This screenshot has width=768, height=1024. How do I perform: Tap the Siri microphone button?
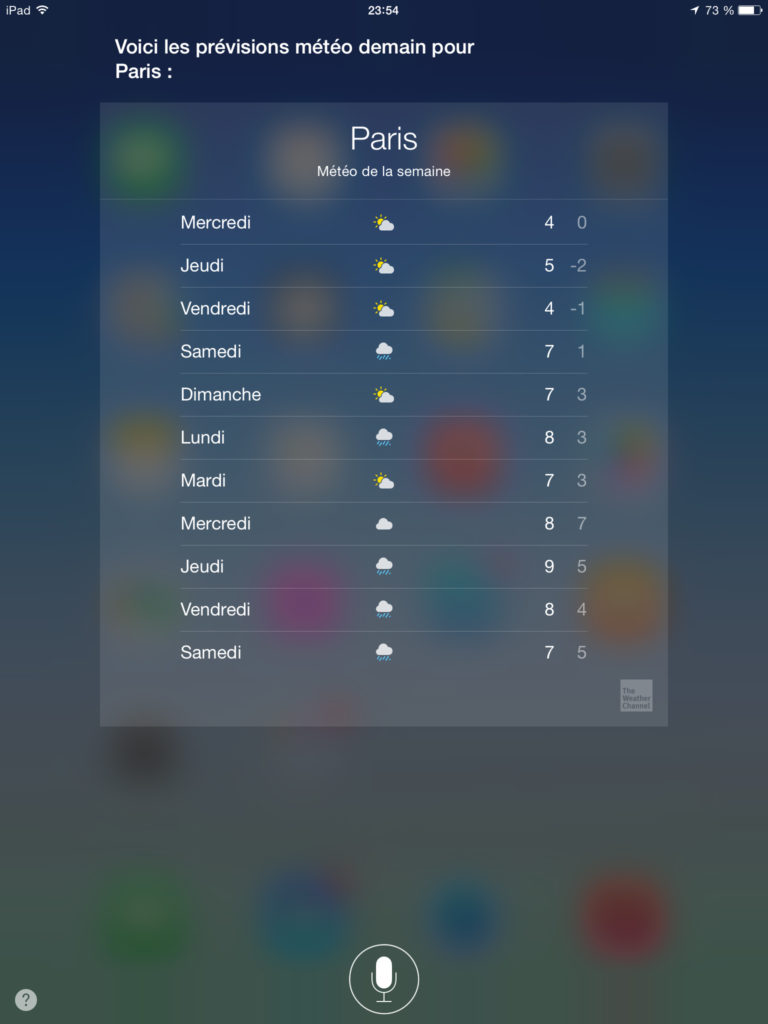pyautogui.click(x=384, y=978)
